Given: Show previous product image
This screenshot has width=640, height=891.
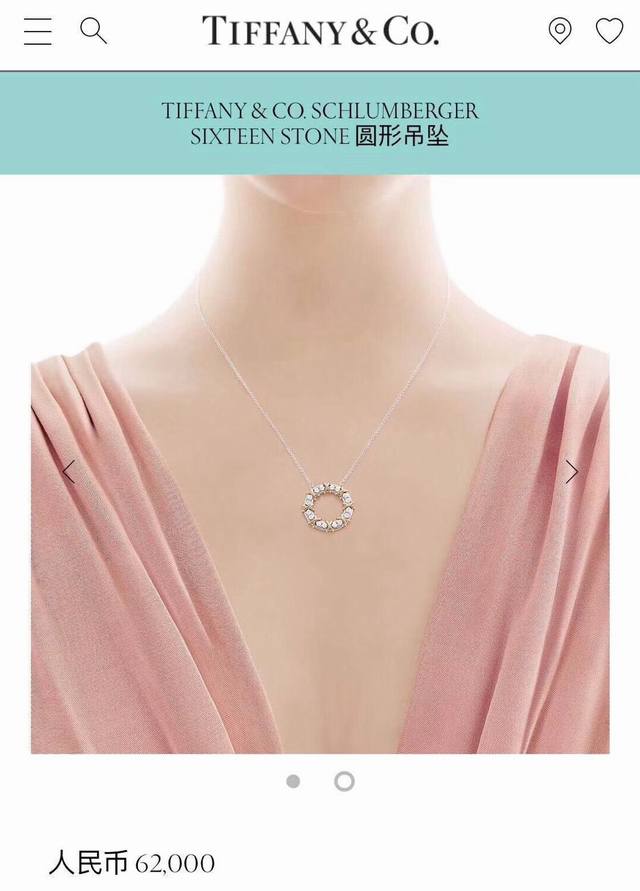Looking at the screenshot, I should (x=69, y=471).
